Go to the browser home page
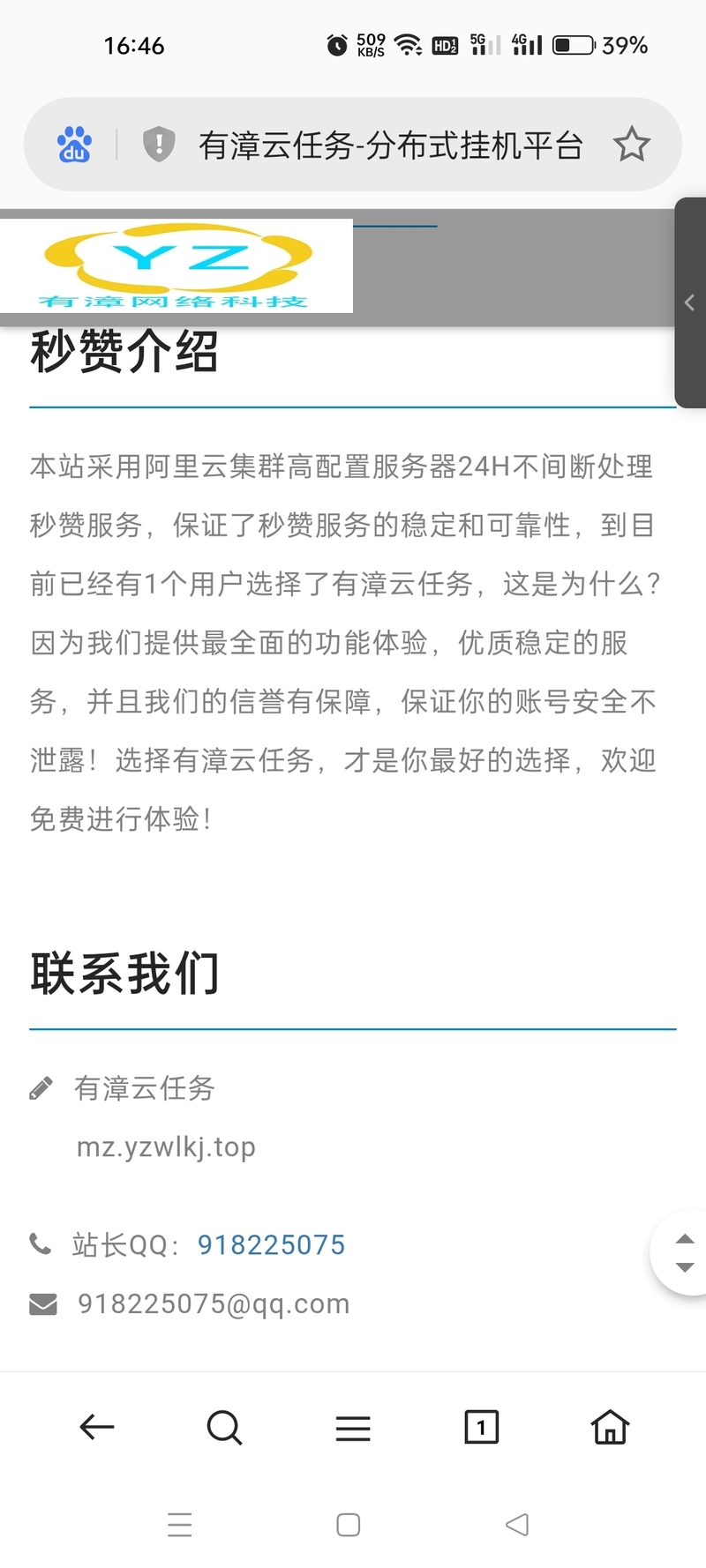The image size is (706, 1568). [610, 1426]
